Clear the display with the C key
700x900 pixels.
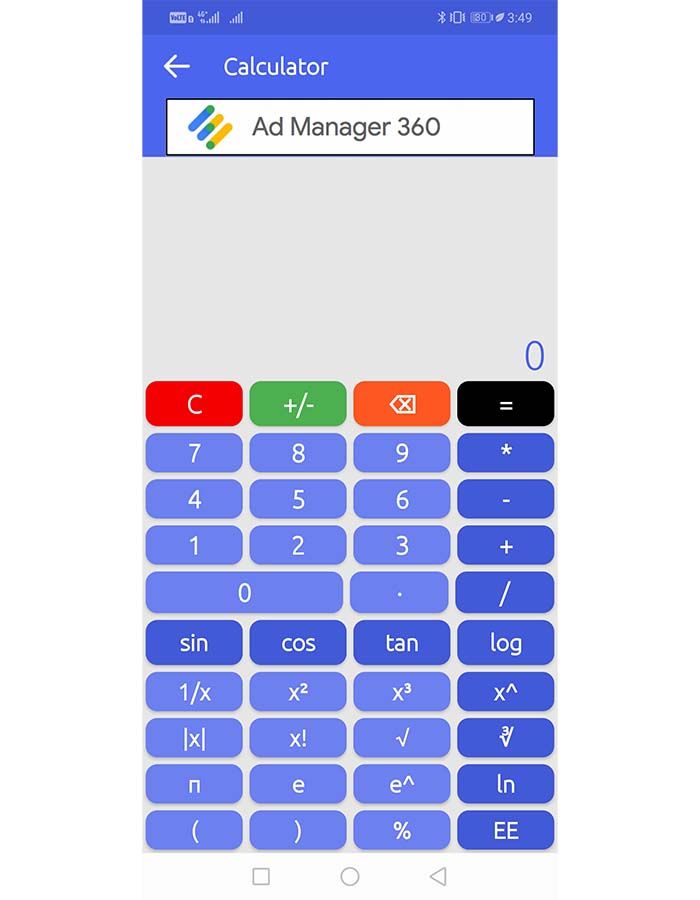(194, 404)
